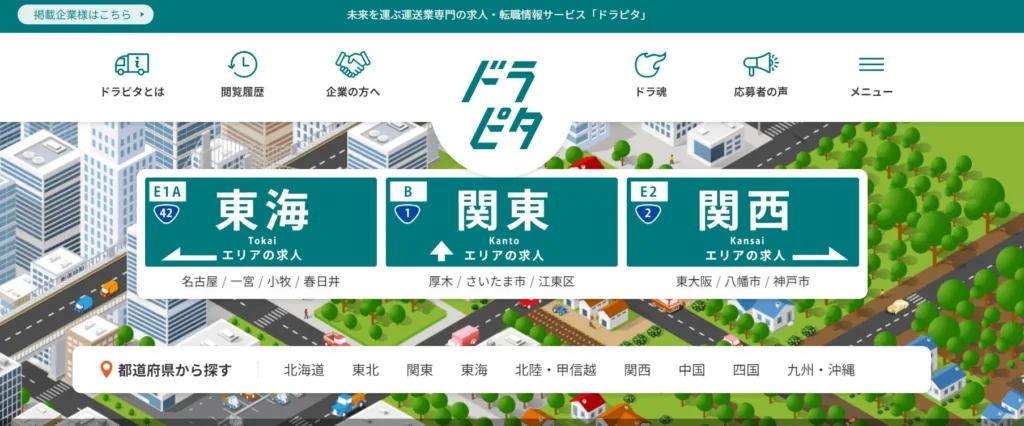Tap 神戸市 city link
The height and width of the screenshot is (426, 1024).
[x=791, y=282]
